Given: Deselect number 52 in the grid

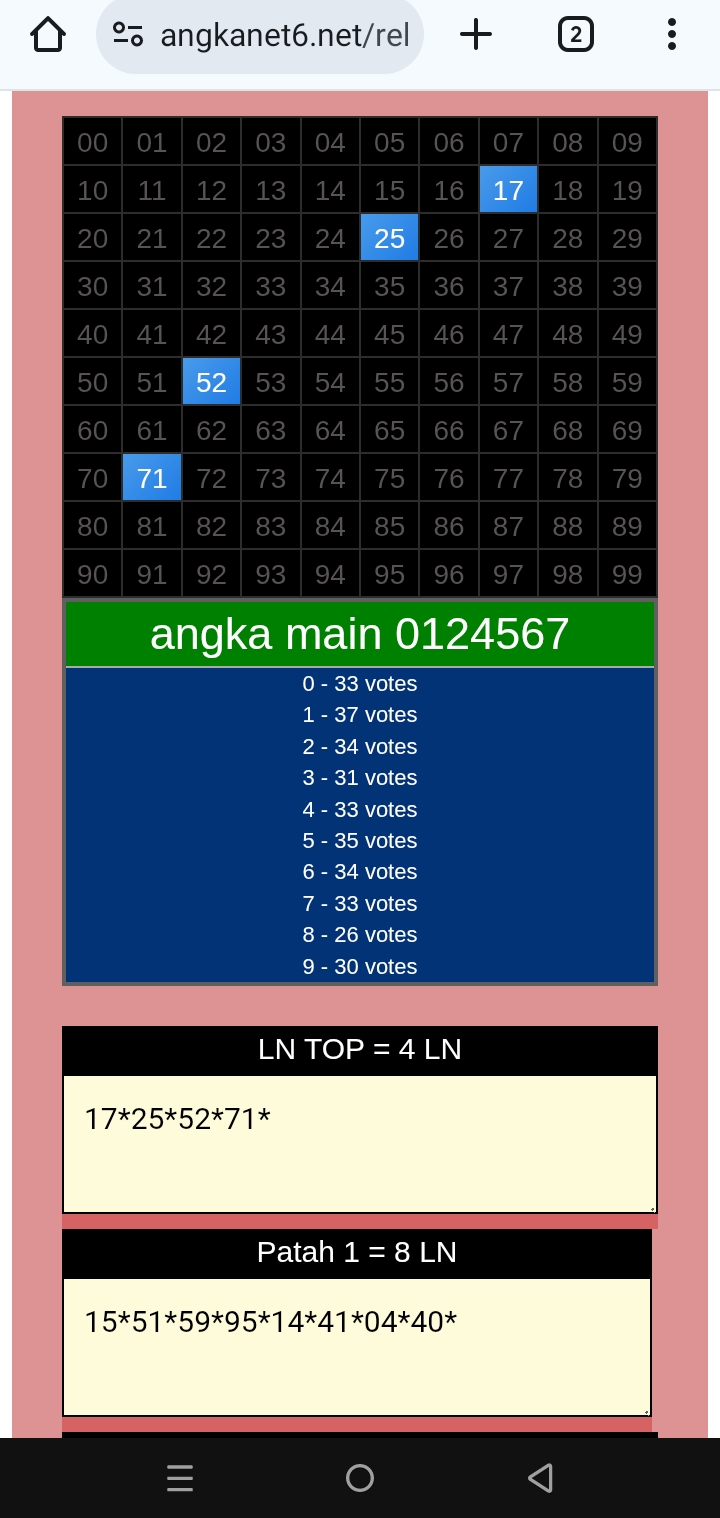Looking at the screenshot, I should click(x=211, y=382).
